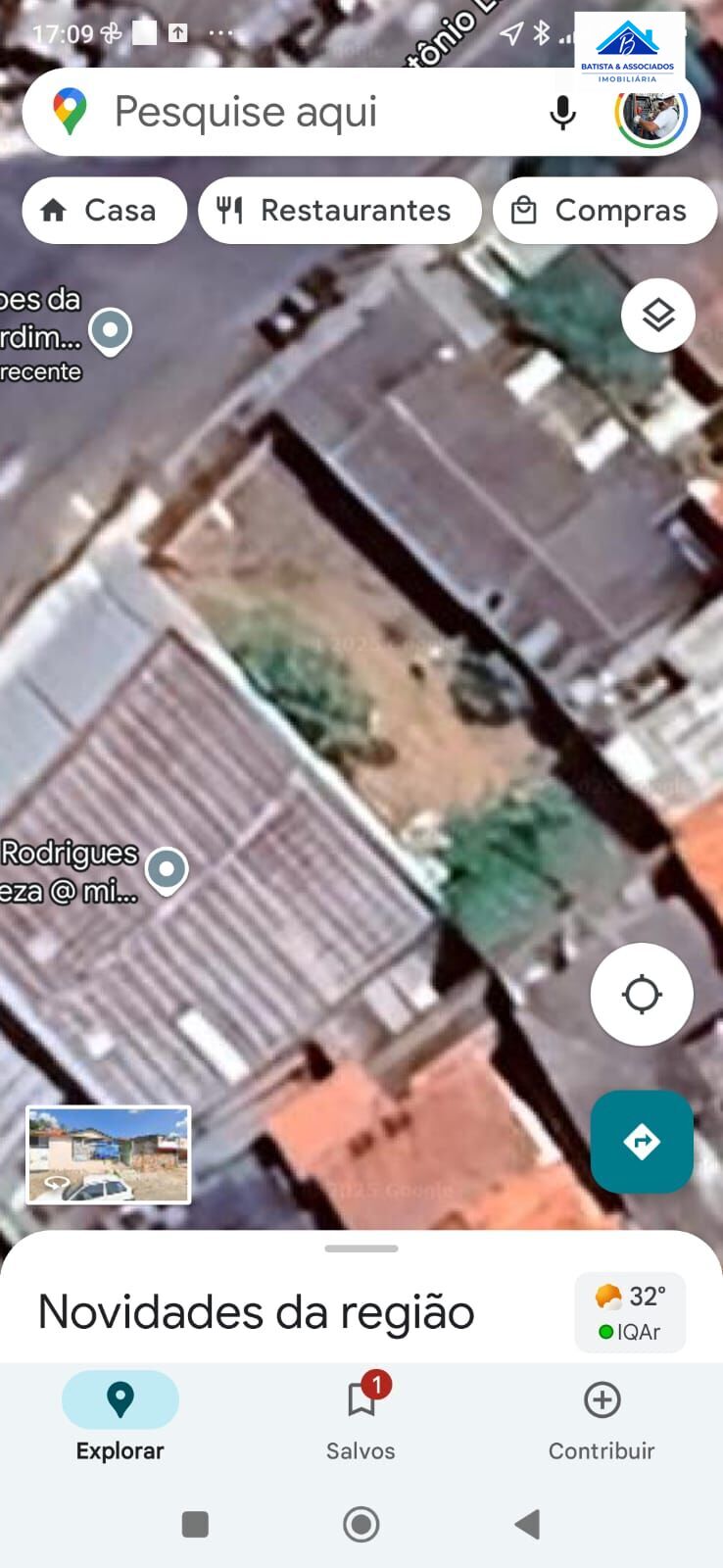Select the Compras category chip

click(604, 210)
